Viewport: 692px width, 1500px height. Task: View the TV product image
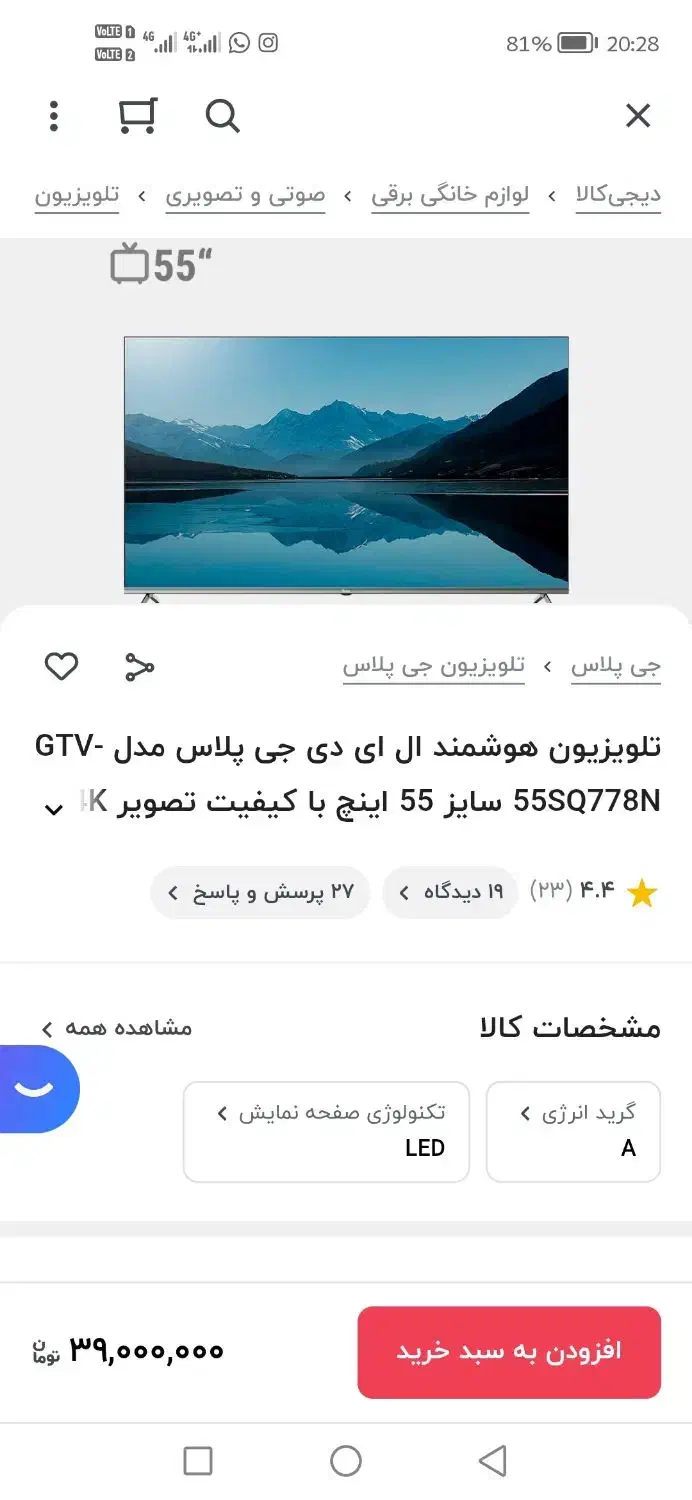(346, 465)
